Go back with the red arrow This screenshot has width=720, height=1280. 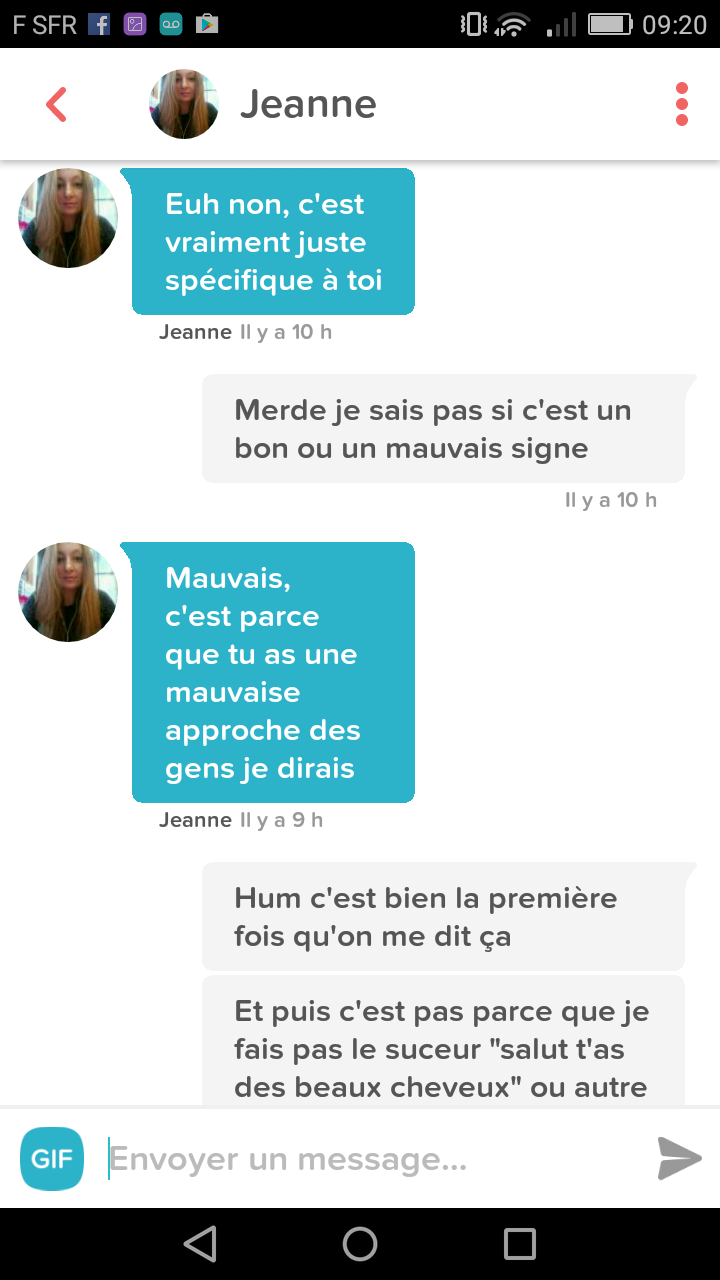tap(56, 104)
